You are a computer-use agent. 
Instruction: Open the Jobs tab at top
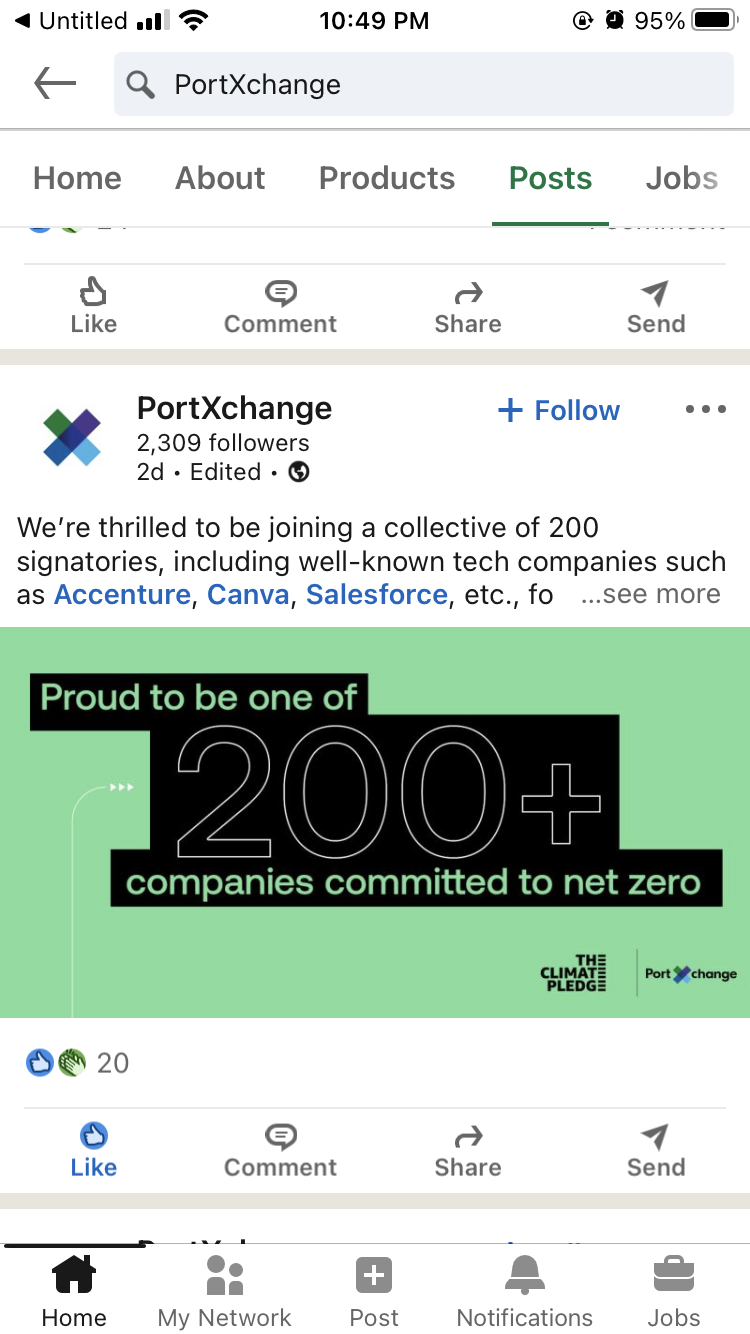[x=682, y=178]
